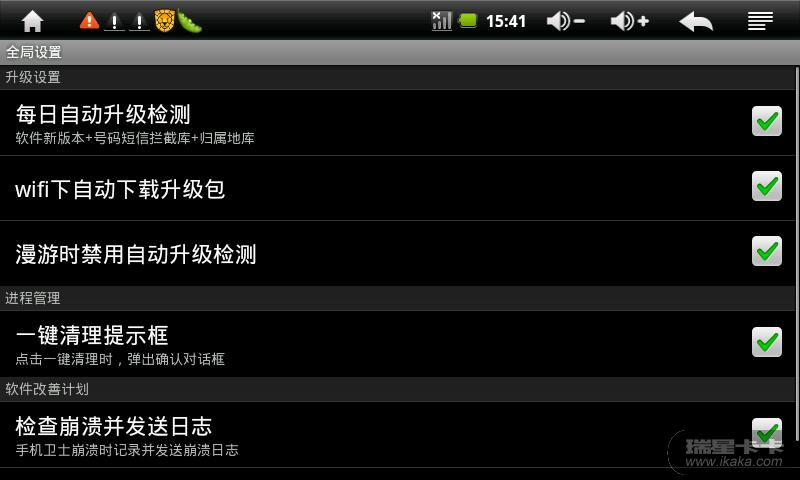Toggle 一键清理提示框 checkbox
The width and height of the screenshot is (800, 480).
pos(767,342)
